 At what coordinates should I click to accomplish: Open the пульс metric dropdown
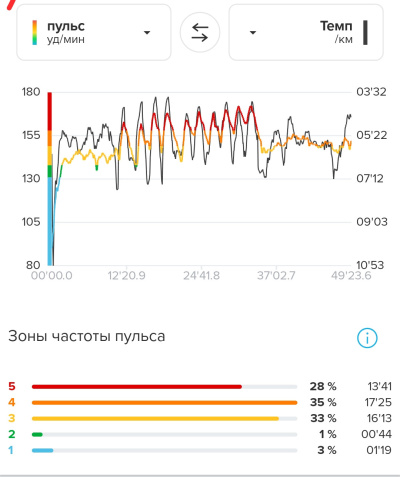94,32
